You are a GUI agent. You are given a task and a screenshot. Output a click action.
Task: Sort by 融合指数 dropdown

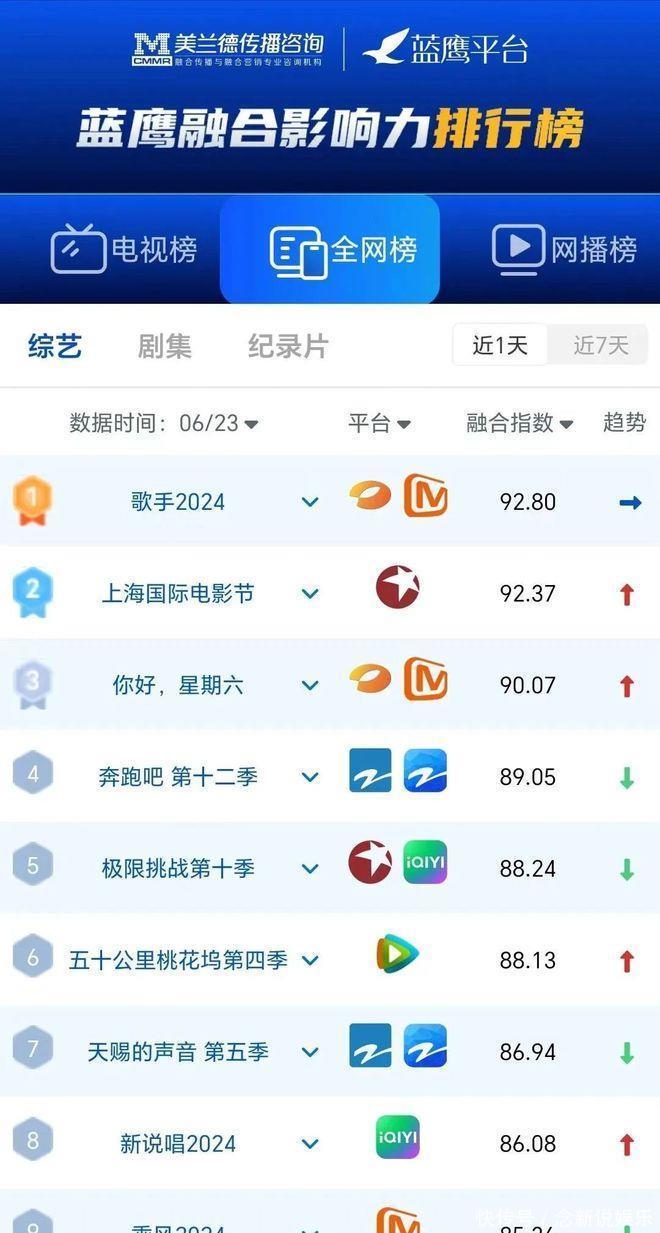point(520,423)
